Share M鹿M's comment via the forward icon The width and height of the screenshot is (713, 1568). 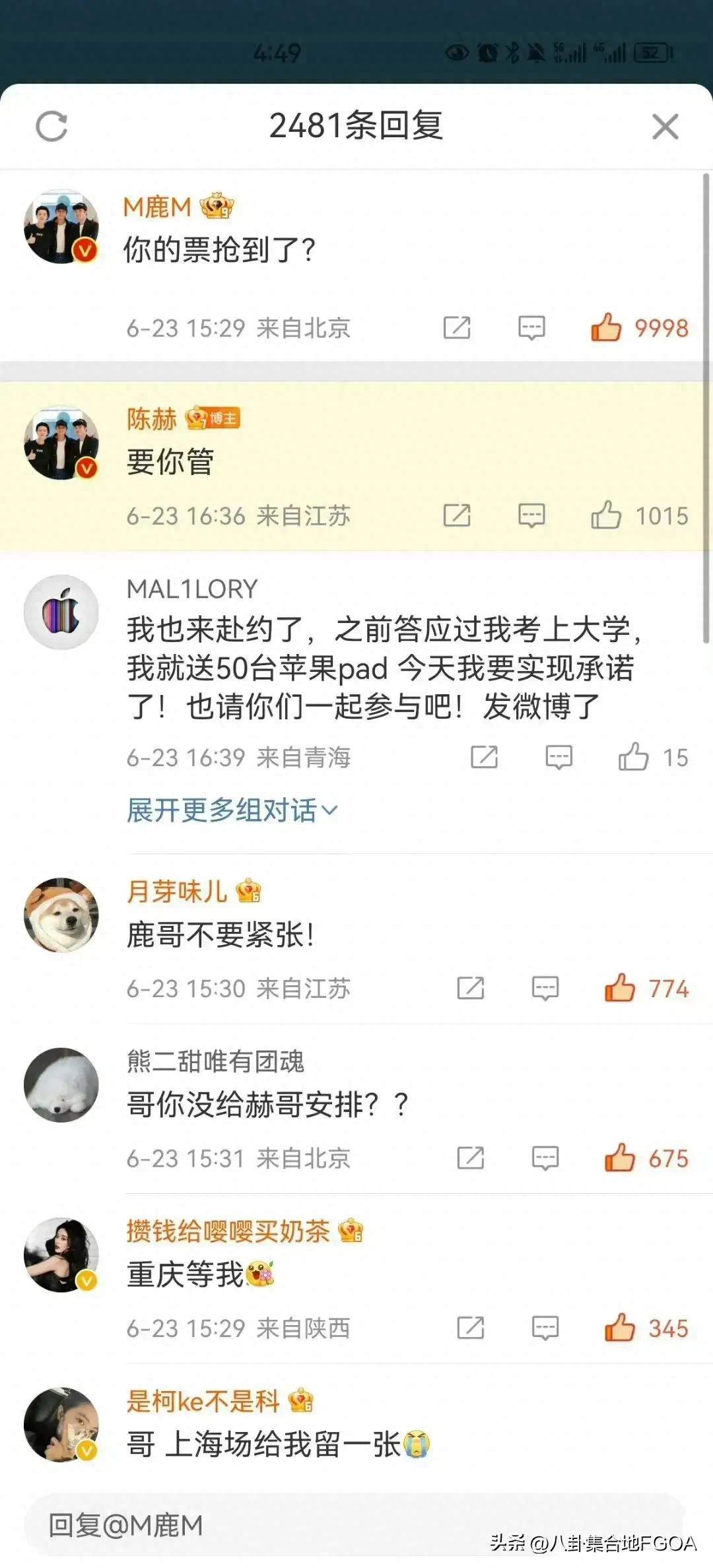click(457, 327)
